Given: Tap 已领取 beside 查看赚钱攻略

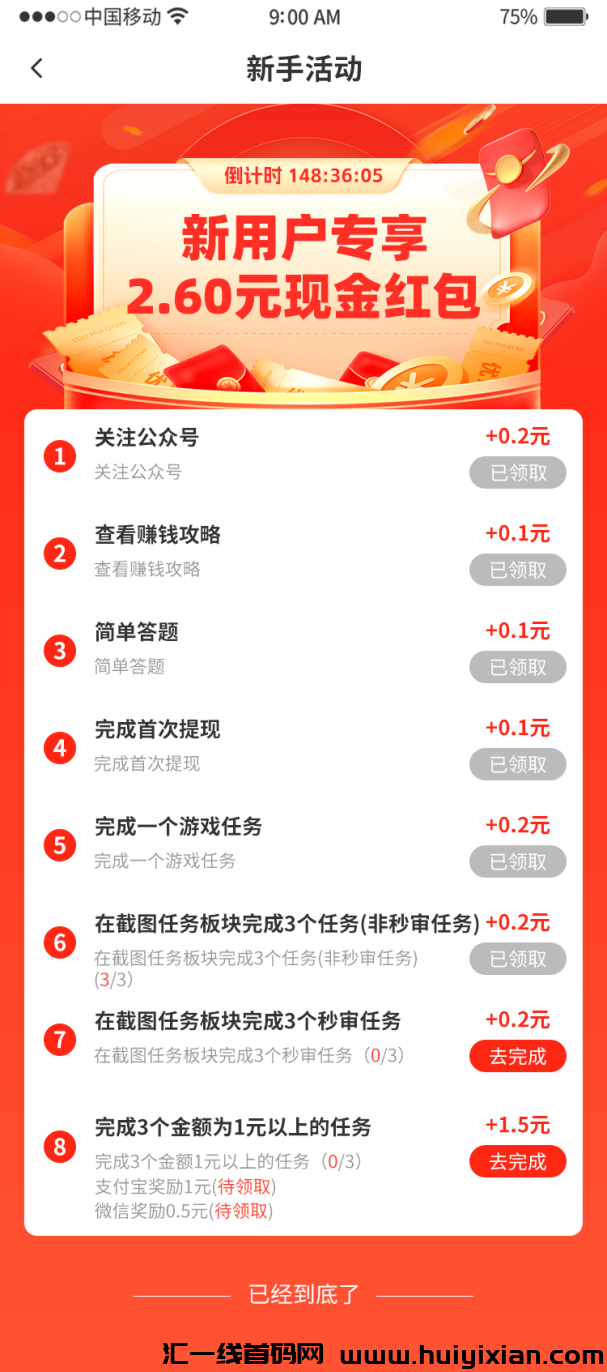Looking at the screenshot, I should click(517, 570).
